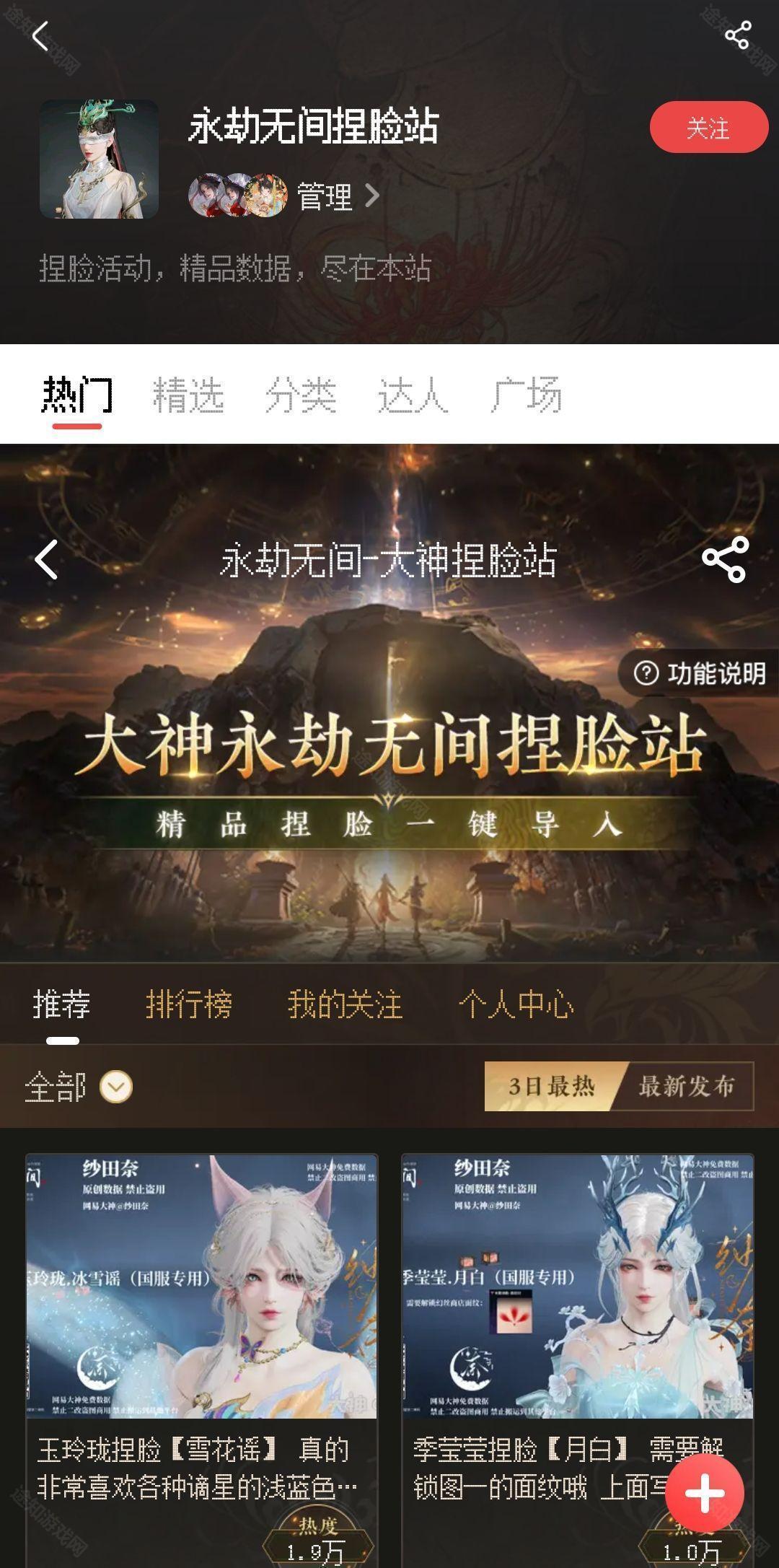
Task: Sort by 3日最热
Action: [x=551, y=1086]
